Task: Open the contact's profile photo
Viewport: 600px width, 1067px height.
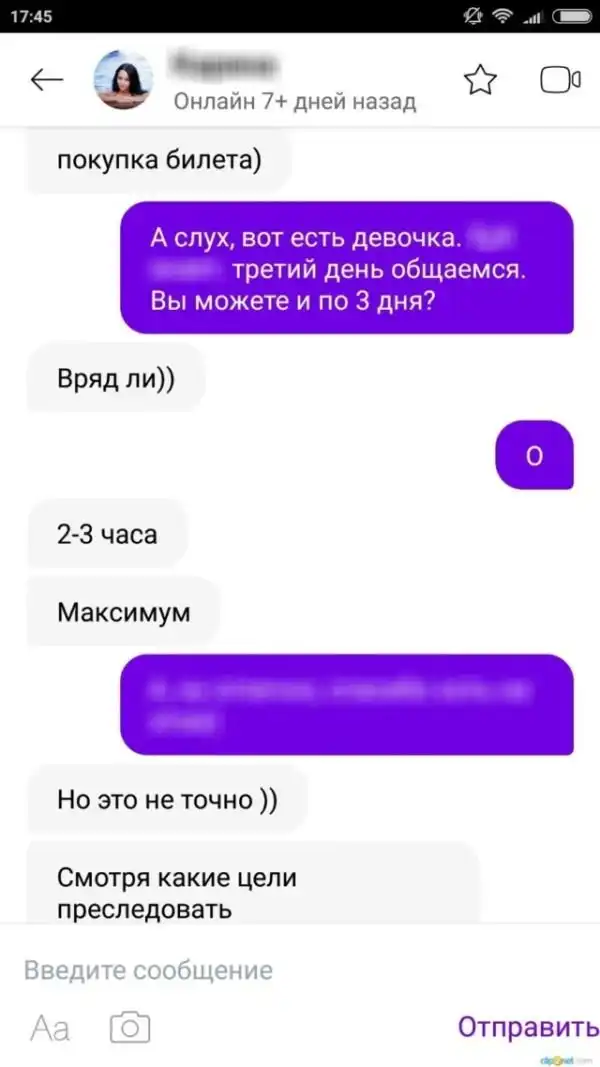Action: 123,80
